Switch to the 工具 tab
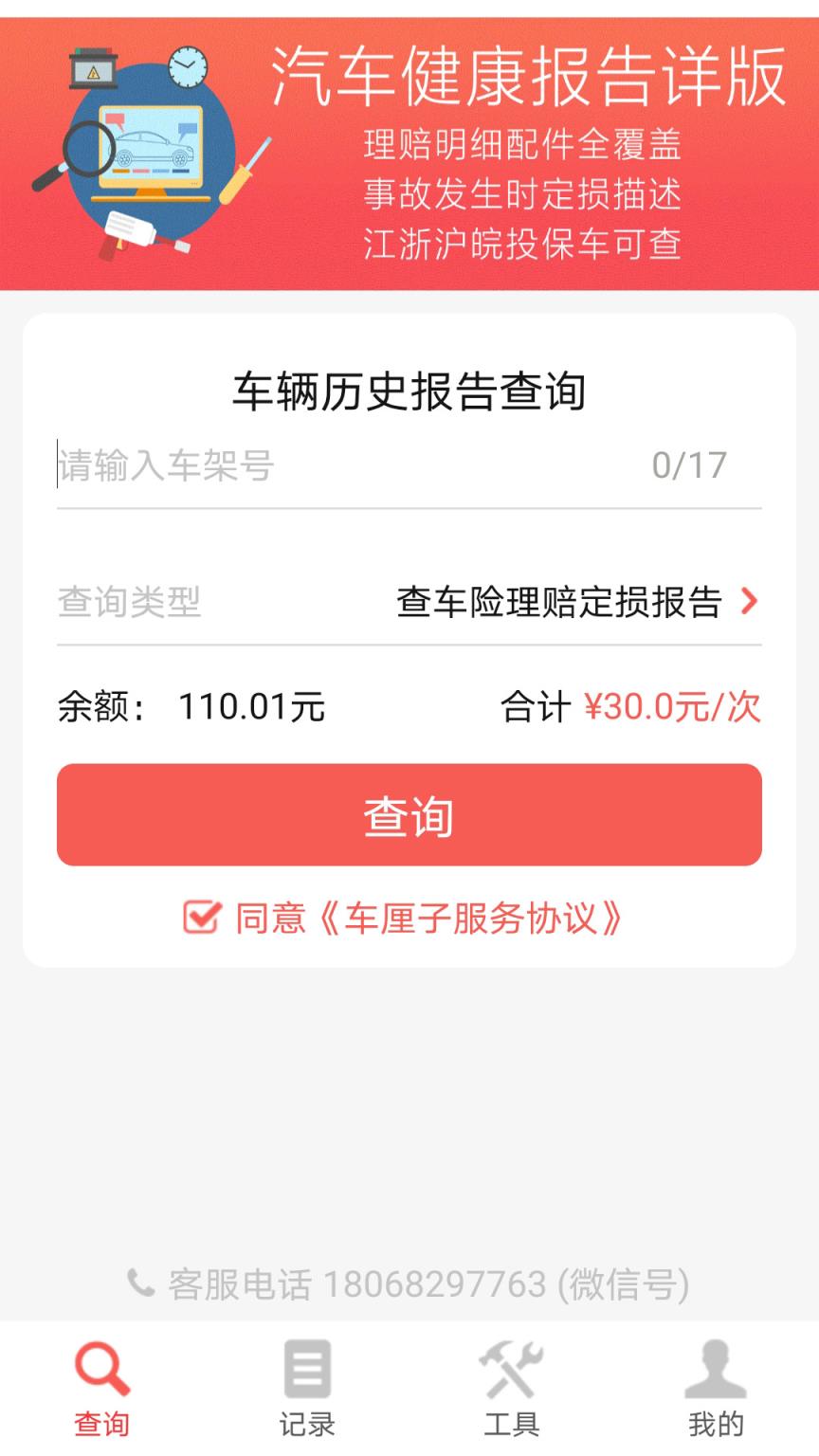This screenshot has height=1456, width=819. click(511, 1421)
